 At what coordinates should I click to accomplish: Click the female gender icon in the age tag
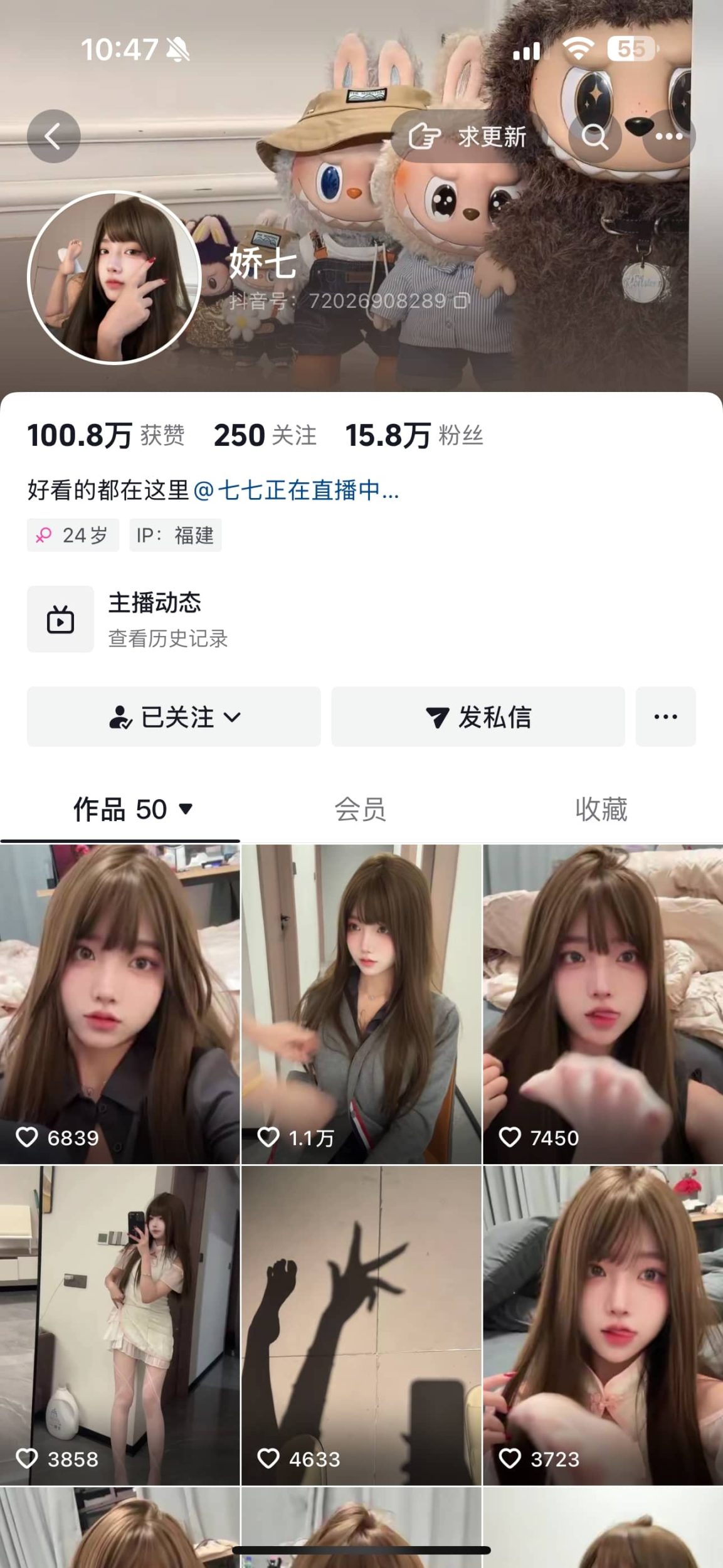43,535
